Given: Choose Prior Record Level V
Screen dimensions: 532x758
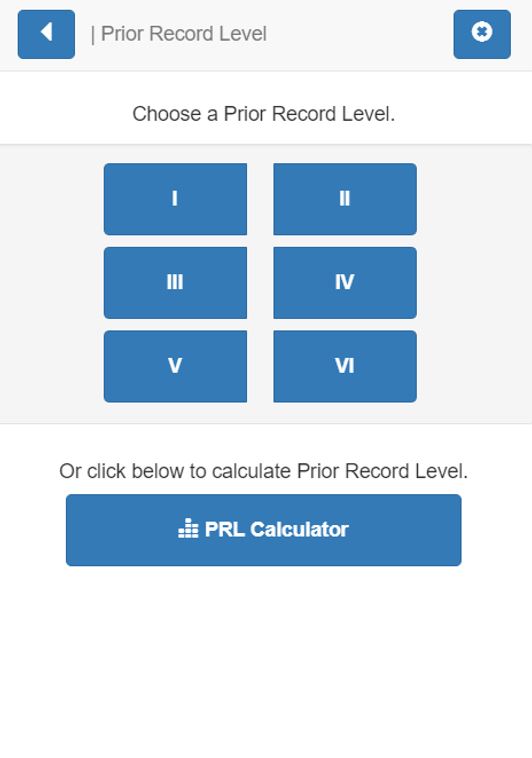Looking at the screenshot, I should (x=176, y=366).
